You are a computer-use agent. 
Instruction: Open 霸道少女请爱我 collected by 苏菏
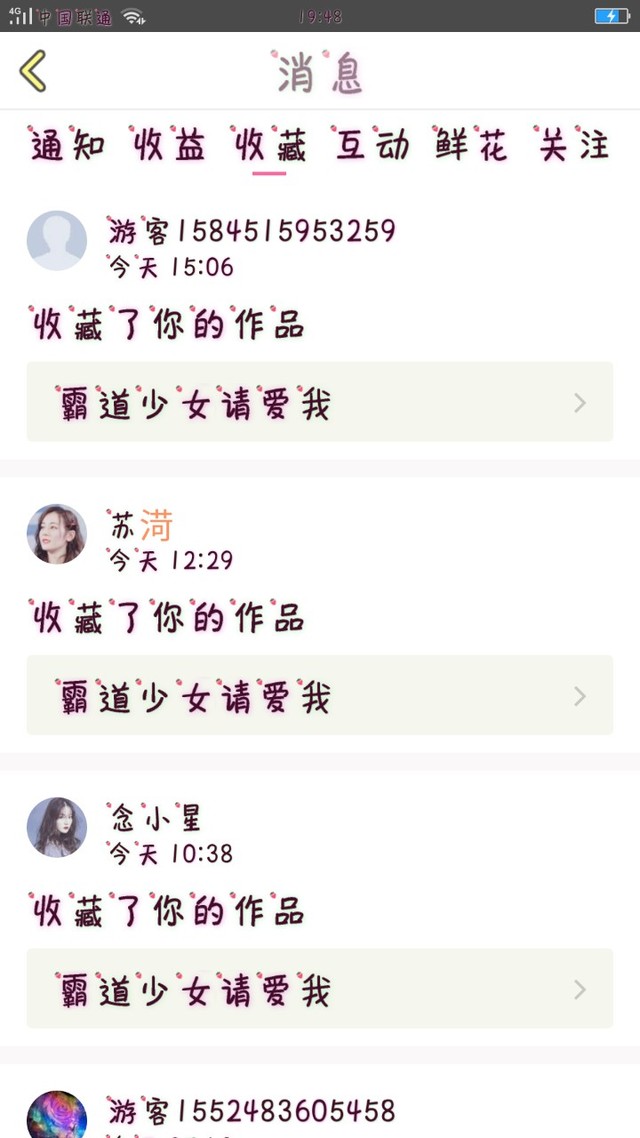coord(319,695)
